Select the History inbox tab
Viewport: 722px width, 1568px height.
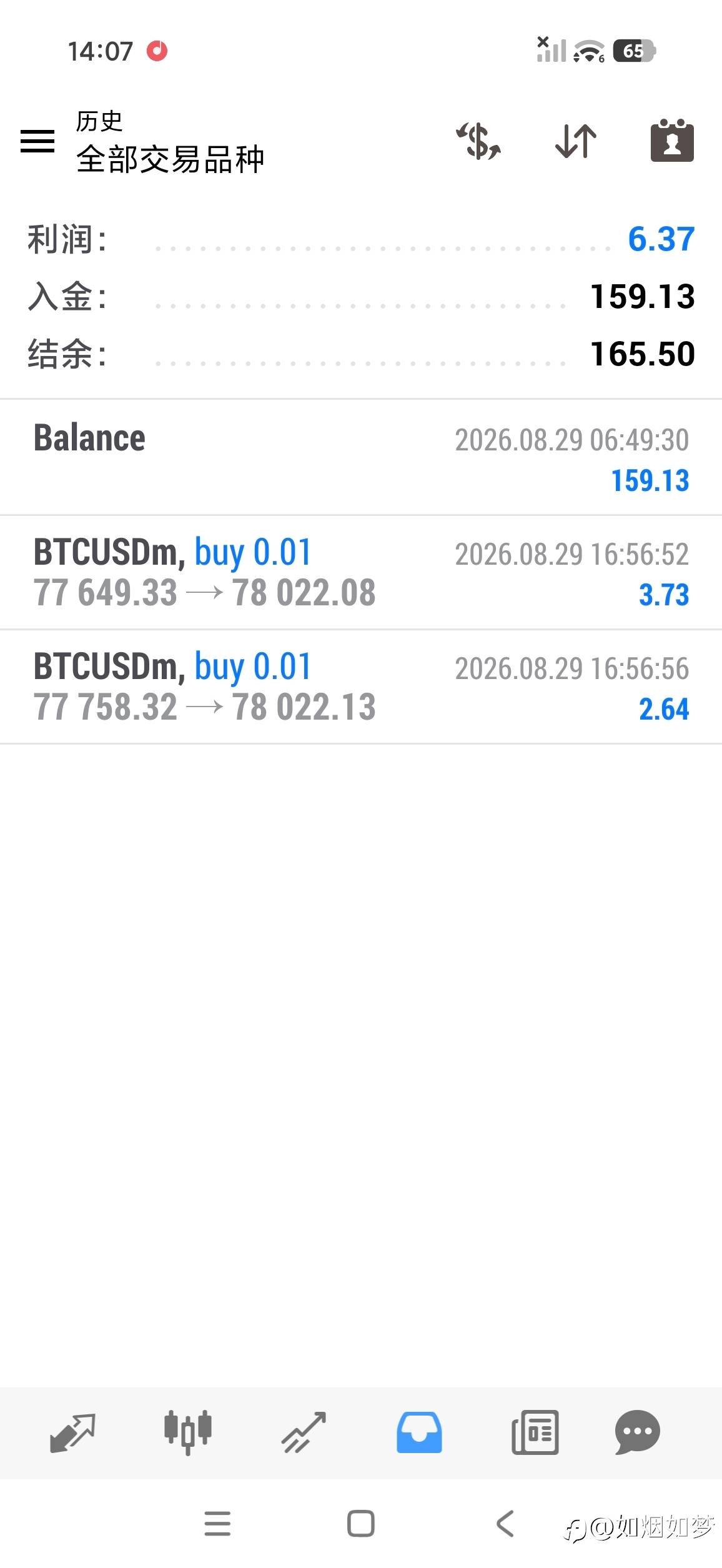(x=419, y=1432)
